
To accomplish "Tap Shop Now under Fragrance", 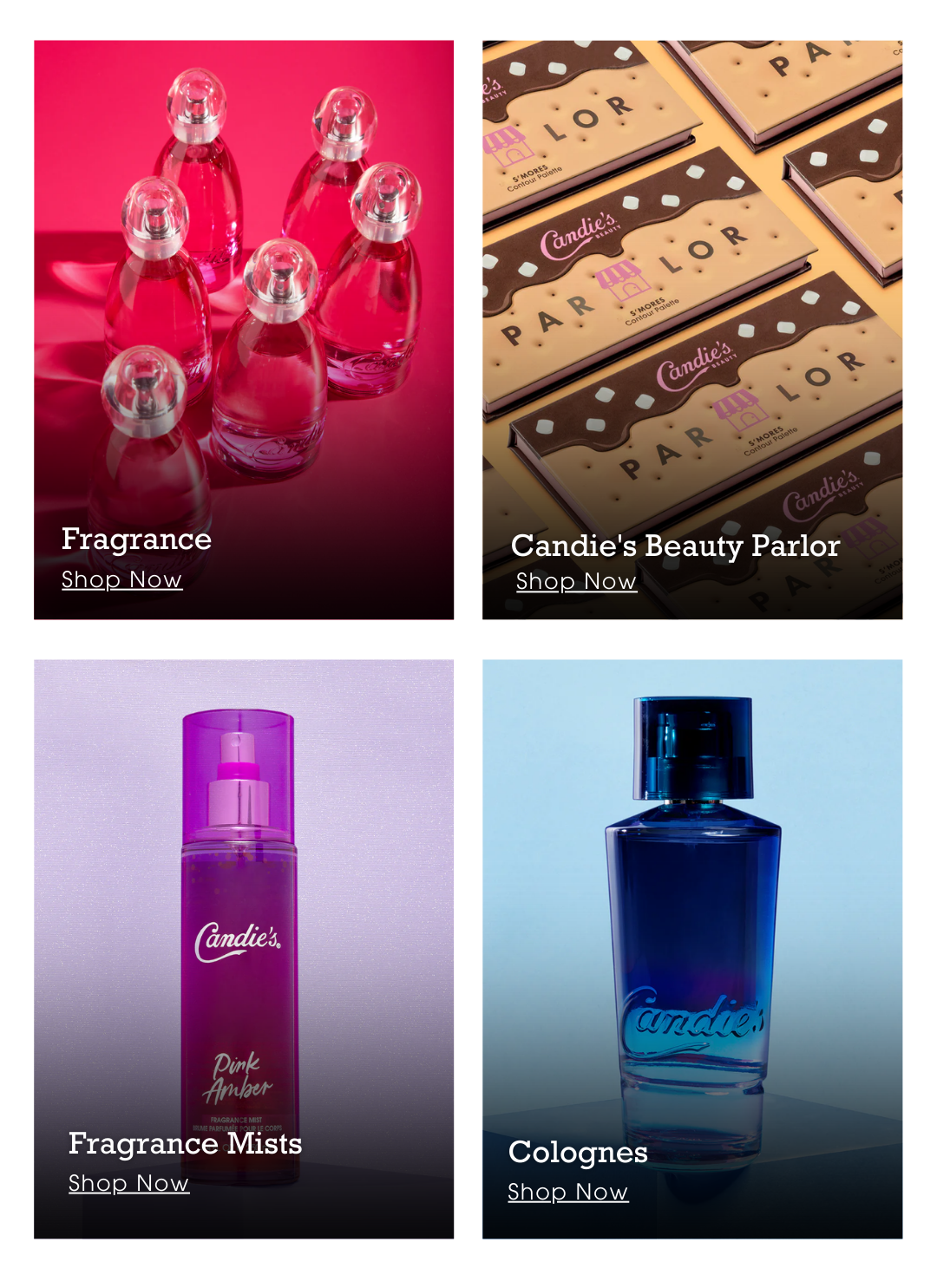I will click(x=121, y=579).
